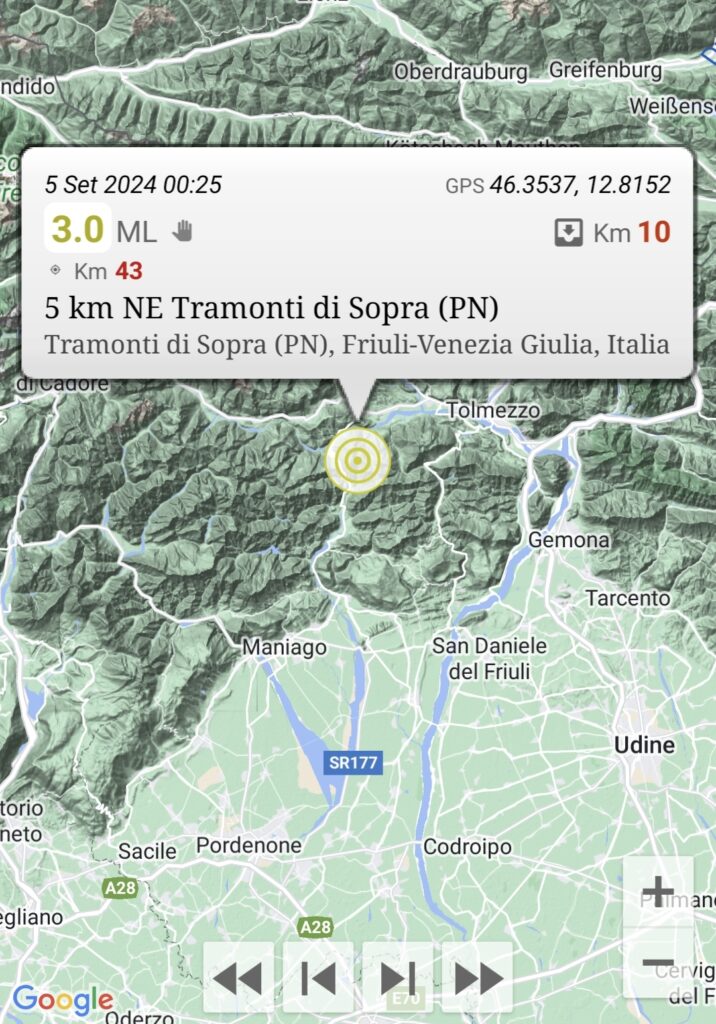The height and width of the screenshot is (1024, 716).
Task: Go to the next earthquake event
Action: click(x=397, y=977)
